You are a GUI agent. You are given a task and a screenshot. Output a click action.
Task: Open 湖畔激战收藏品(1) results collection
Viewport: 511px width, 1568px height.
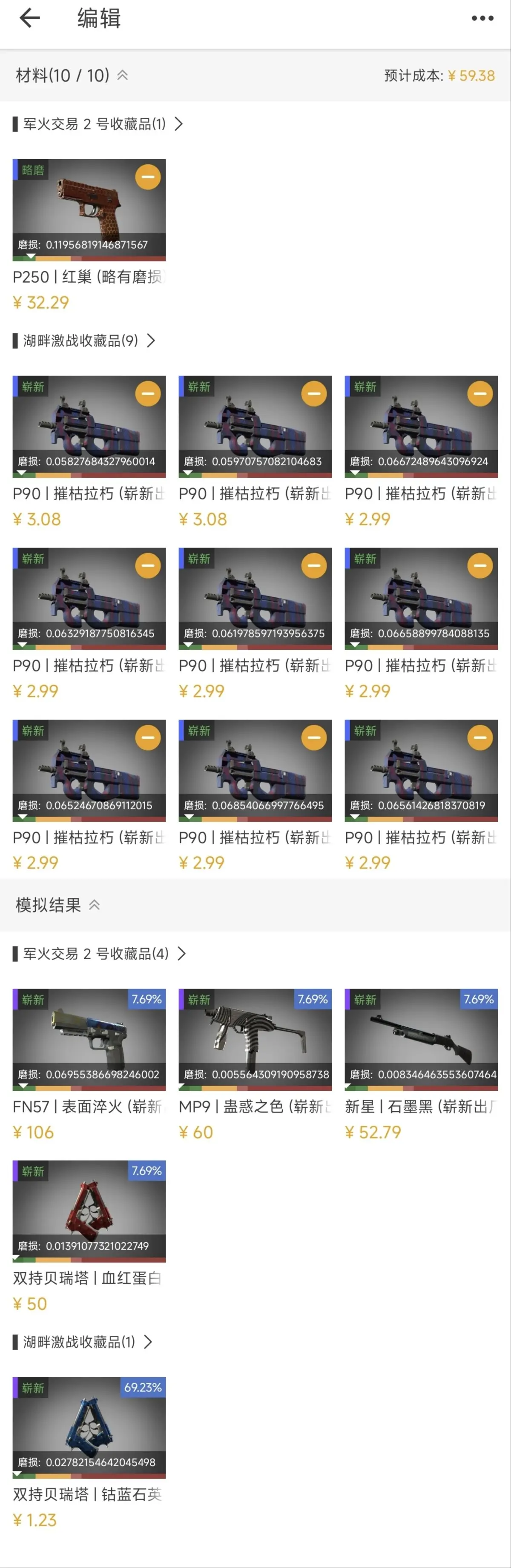tap(82, 1342)
